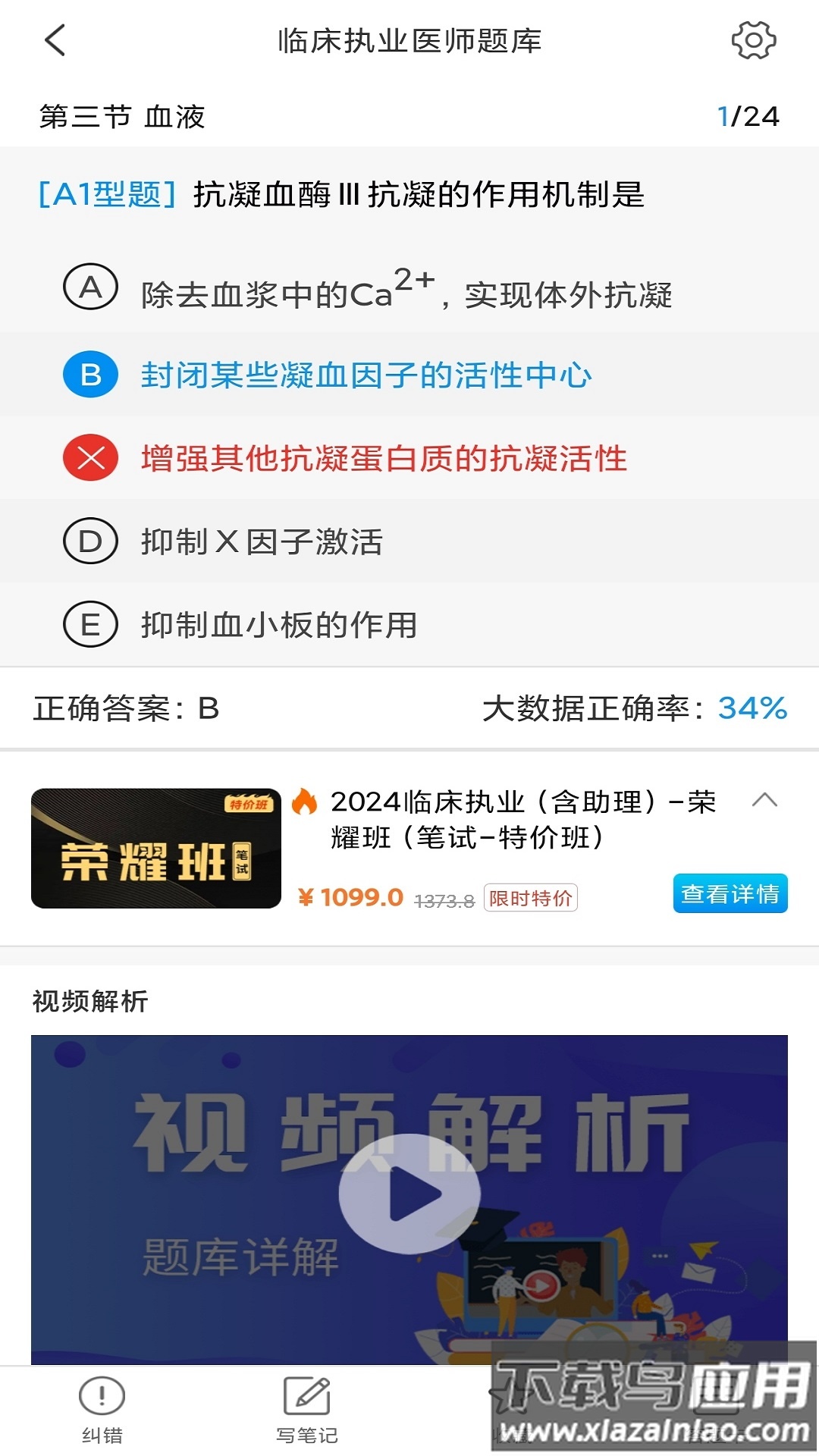Viewport: 819px width, 1456px height.
Task: Play the 题库详解 explanation video
Action: (x=413, y=1193)
